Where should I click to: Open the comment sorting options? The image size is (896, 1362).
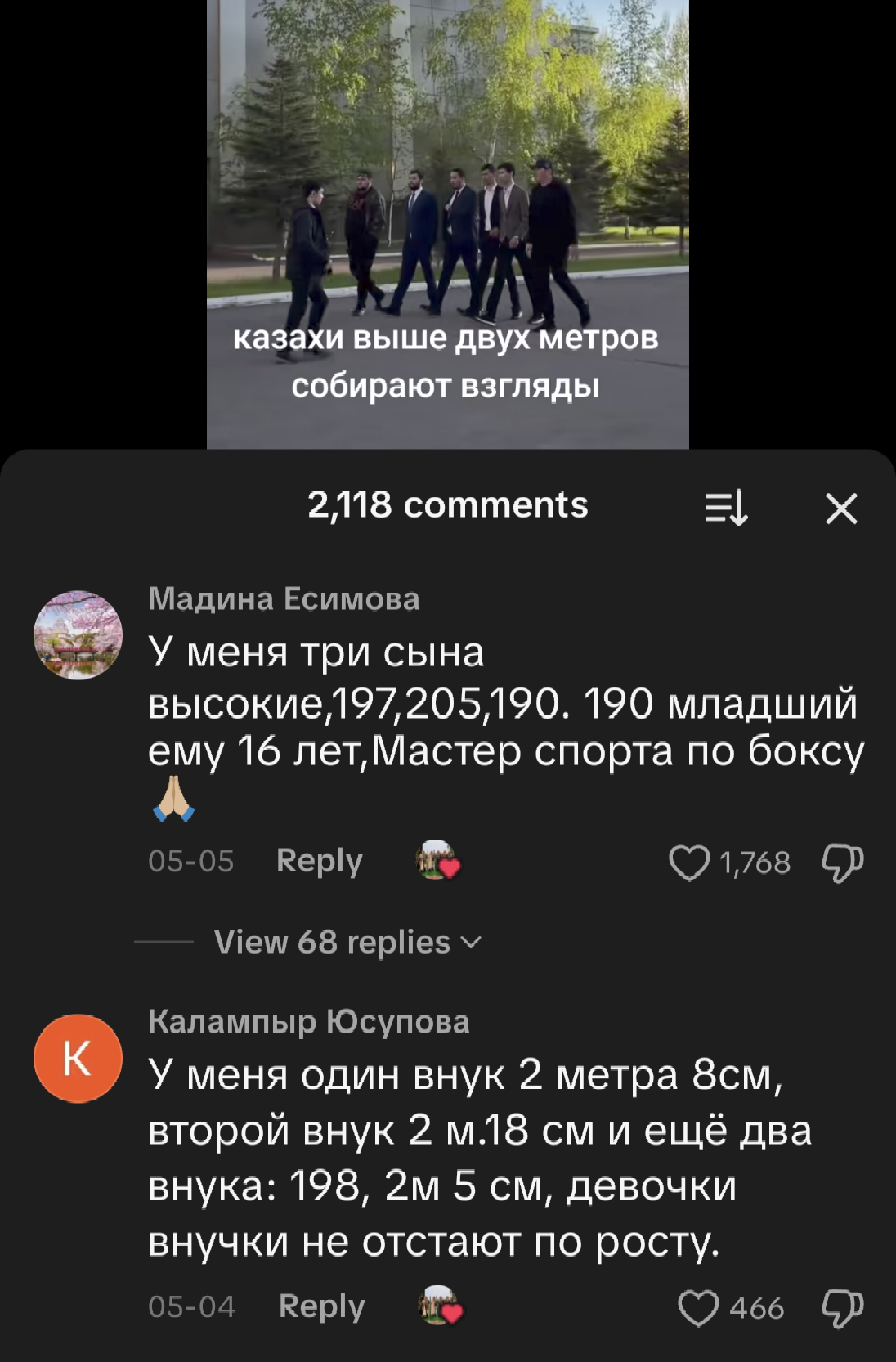tap(726, 508)
